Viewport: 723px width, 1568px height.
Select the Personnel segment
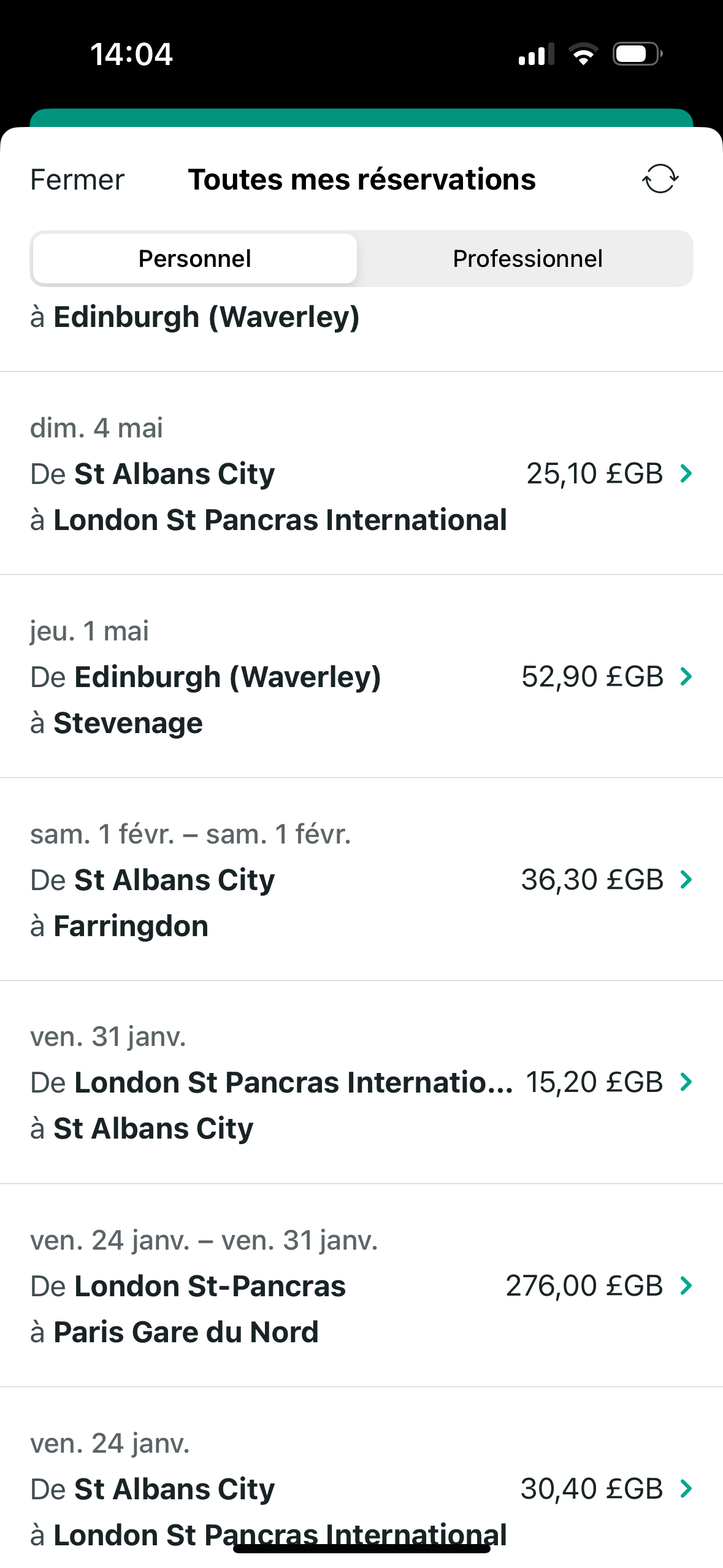point(194,258)
